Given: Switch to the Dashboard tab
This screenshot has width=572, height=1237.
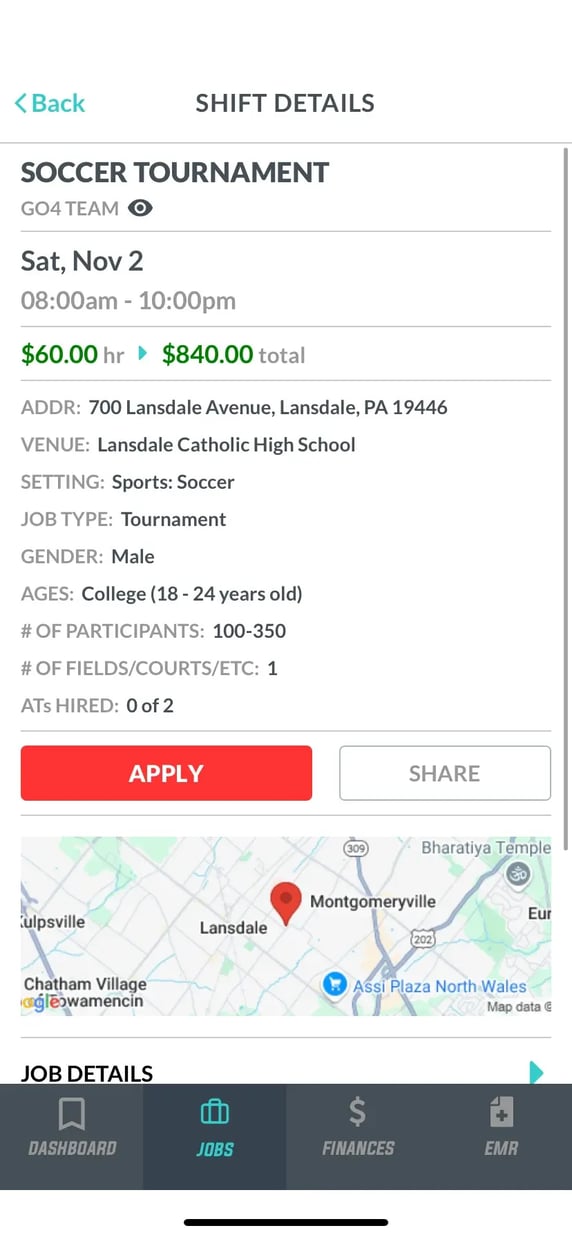Looking at the screenshot, I should (x=72, y=1128).
